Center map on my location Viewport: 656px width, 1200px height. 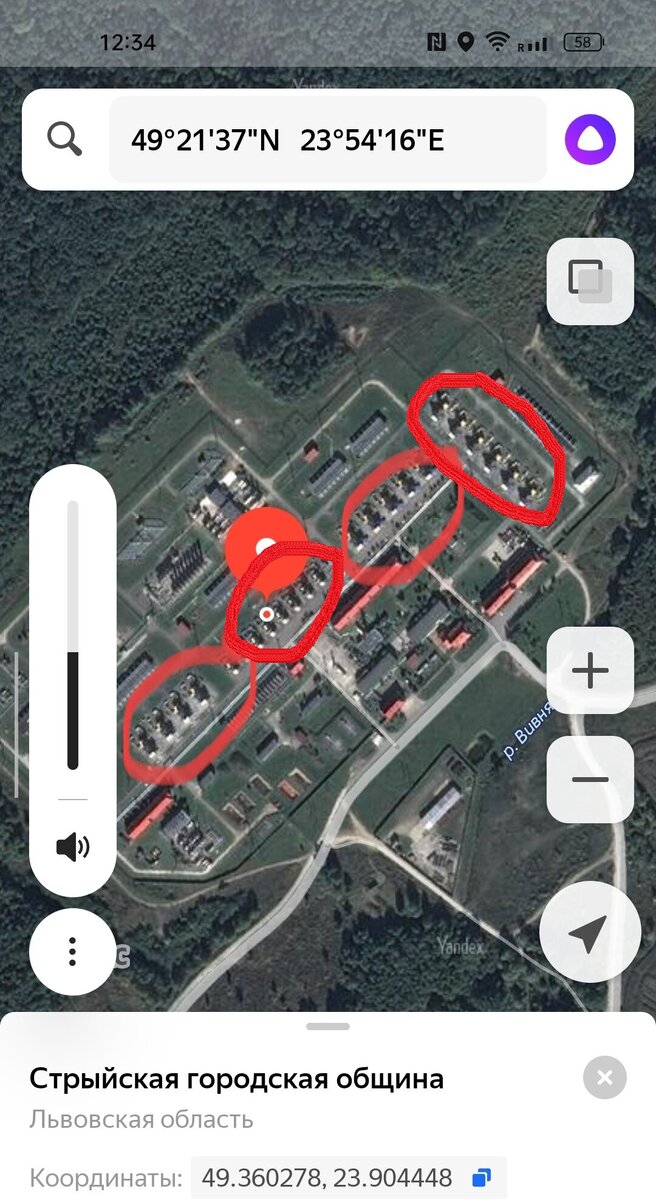point(589,933)
